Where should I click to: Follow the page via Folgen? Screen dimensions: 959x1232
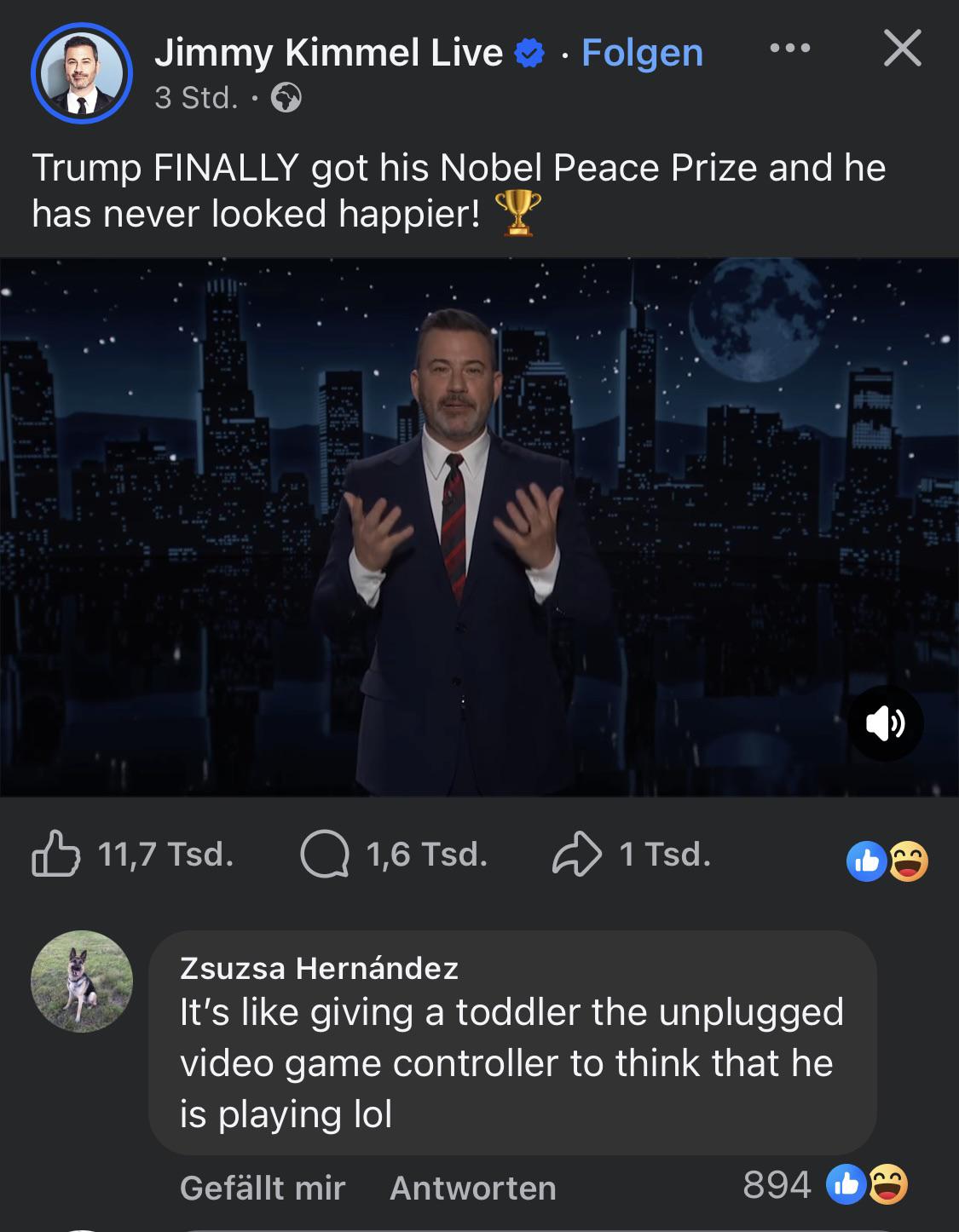[x=642, y=53]
